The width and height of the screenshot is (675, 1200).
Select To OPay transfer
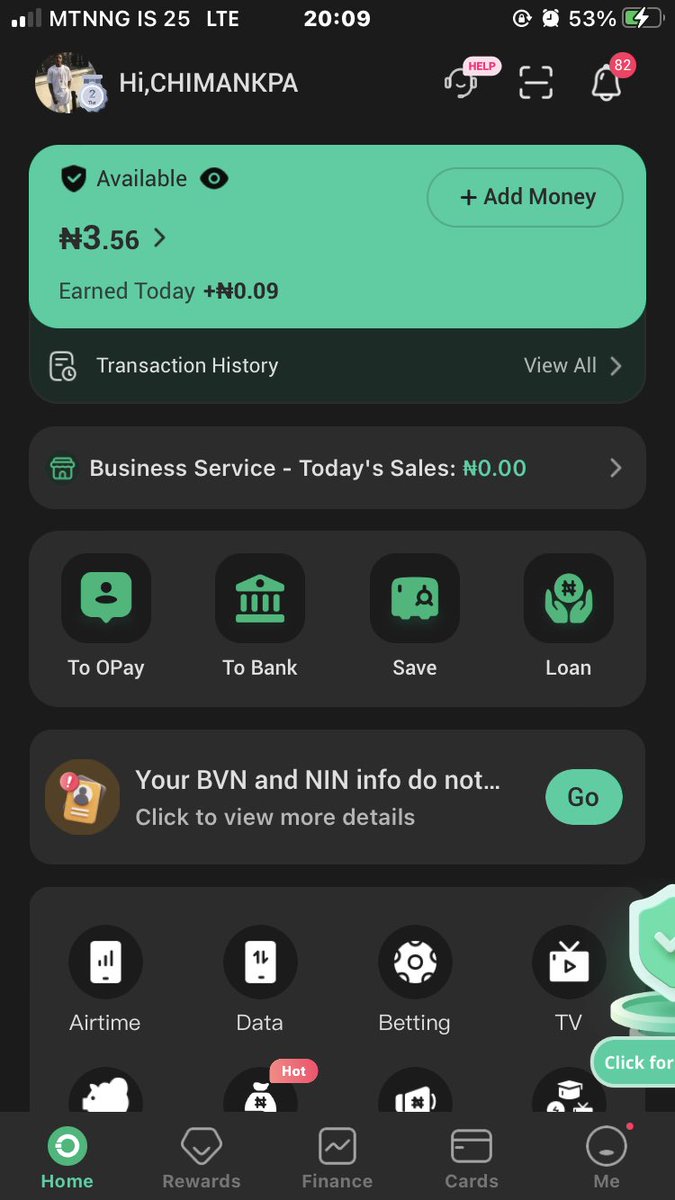[x=106, y=617]
